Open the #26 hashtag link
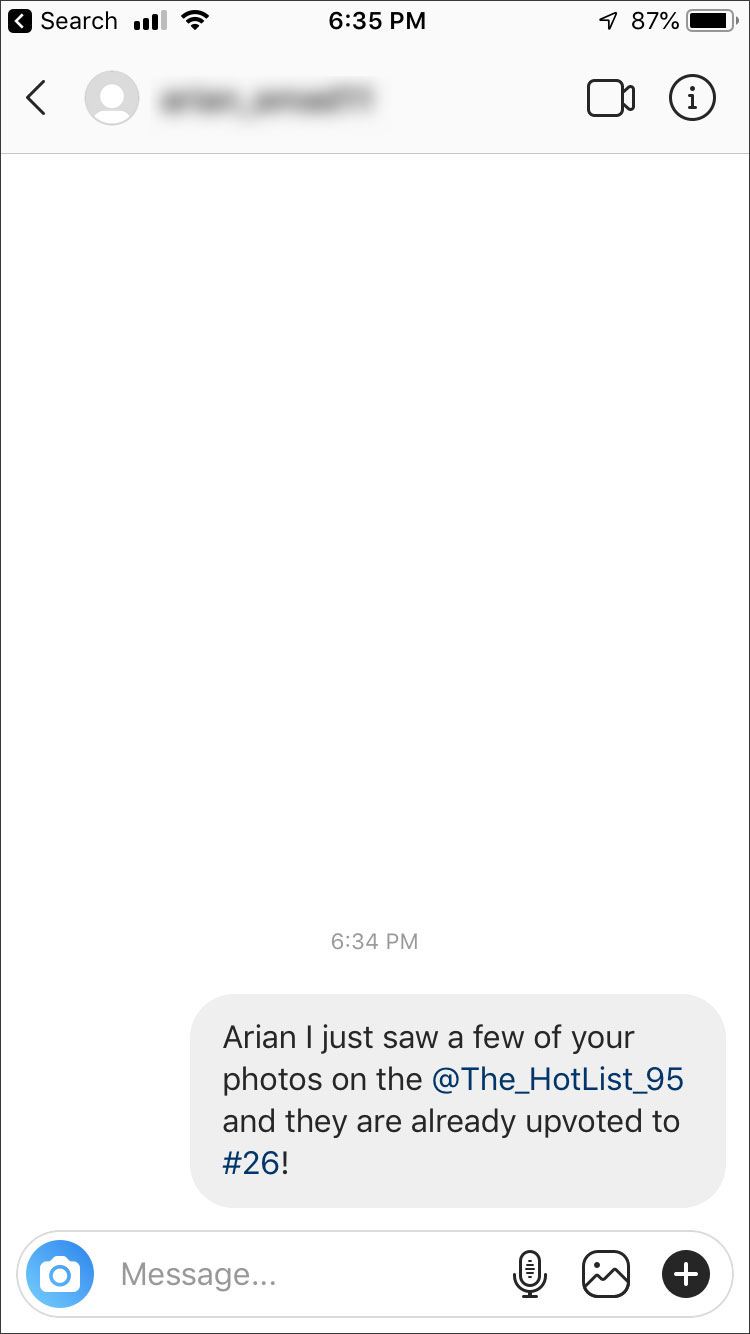The image size is (750, 1334). [251, 1164]
